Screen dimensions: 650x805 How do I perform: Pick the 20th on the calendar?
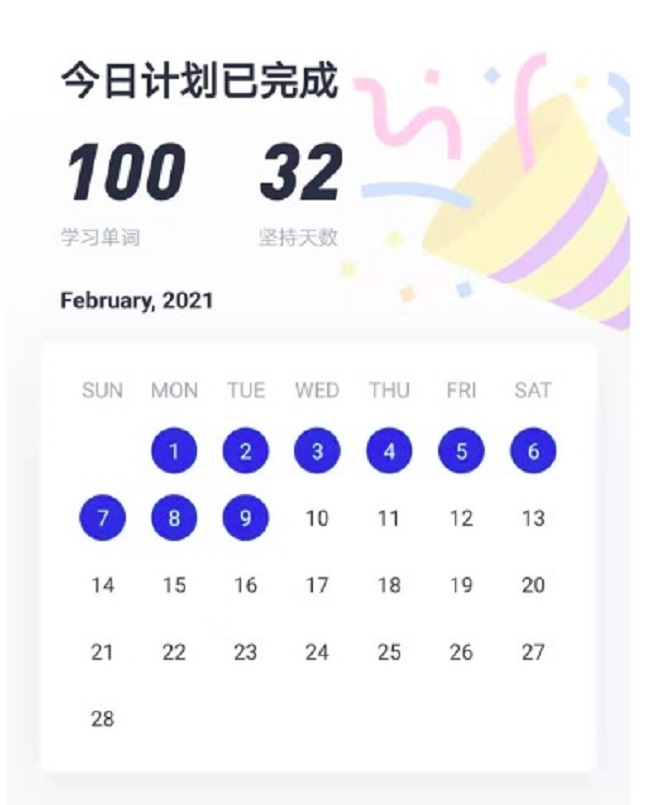coord(533,586)
